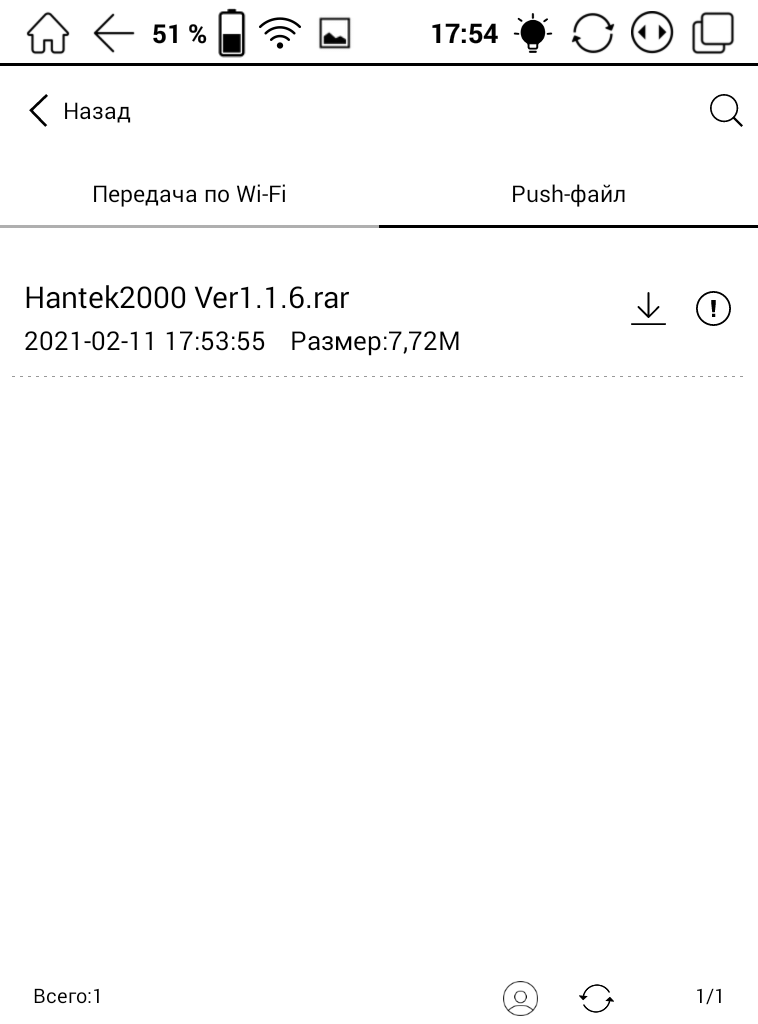The width and height of the screenshot is (758, 1024).
Task: Open recent apps from the top bar
Action: (712, 35)
